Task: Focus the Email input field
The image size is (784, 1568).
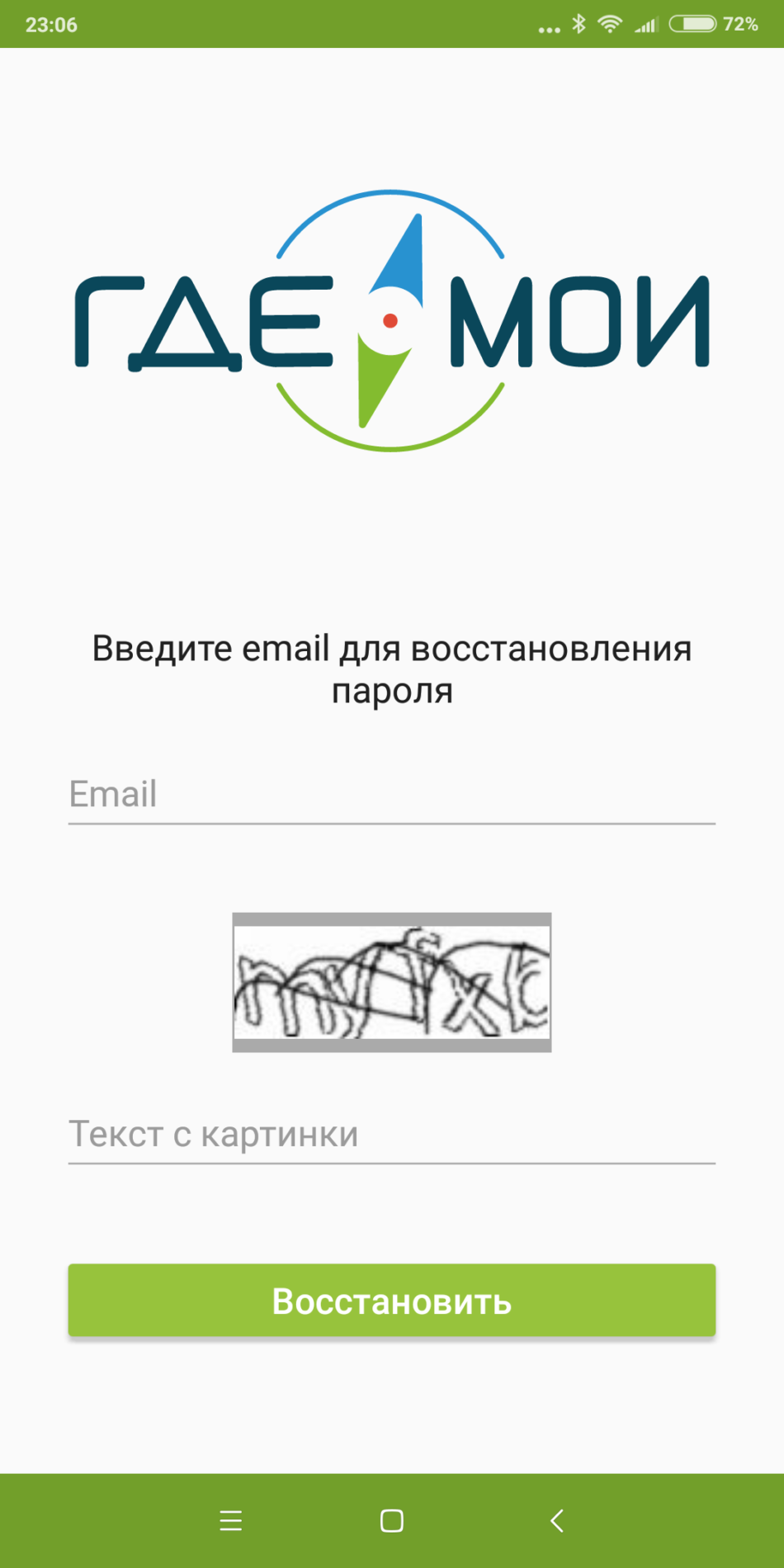Action: tap(391, 794)
